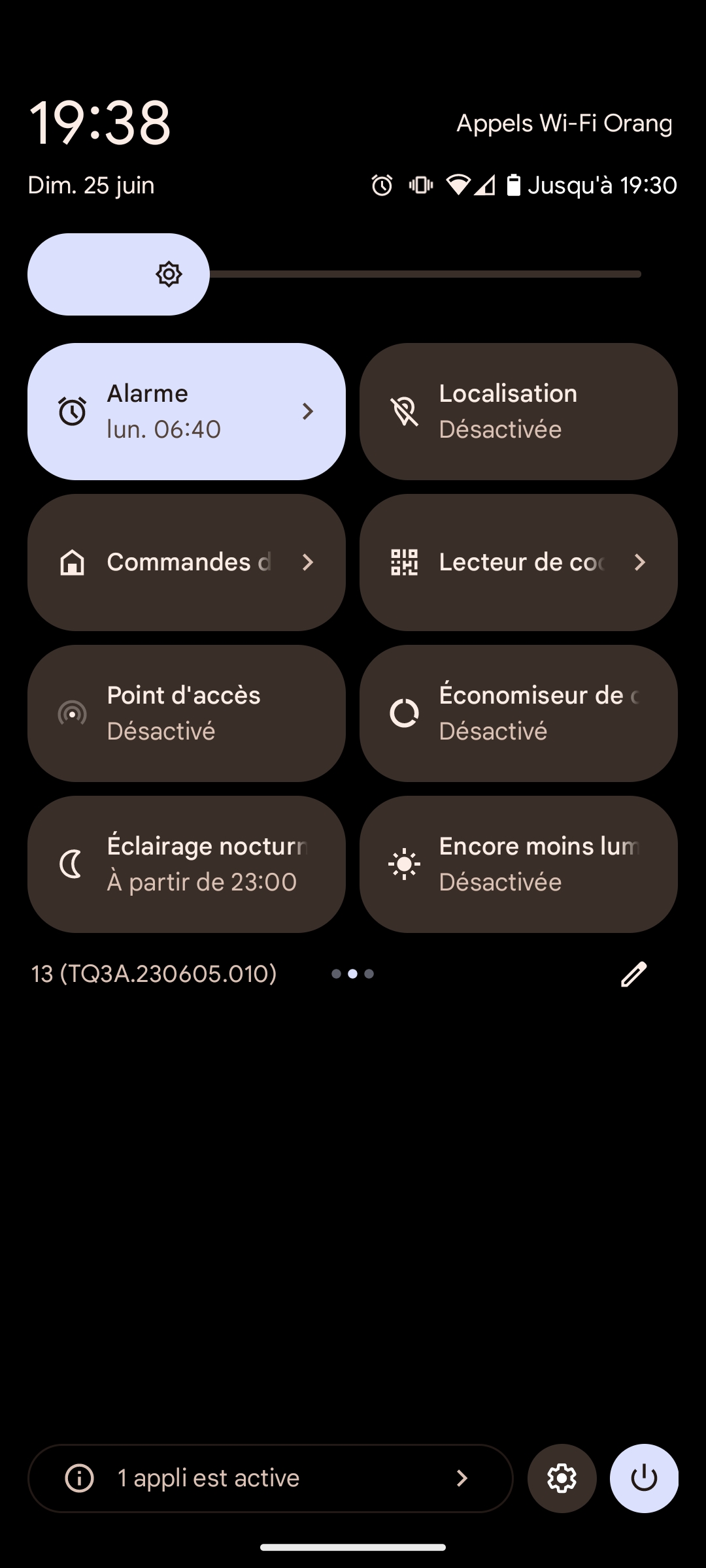The height and width of the screenshot is (1568, 706).
Task: Edit quick settings with the pencil icon
Action: pyautogui.click(x=633, y=974)
